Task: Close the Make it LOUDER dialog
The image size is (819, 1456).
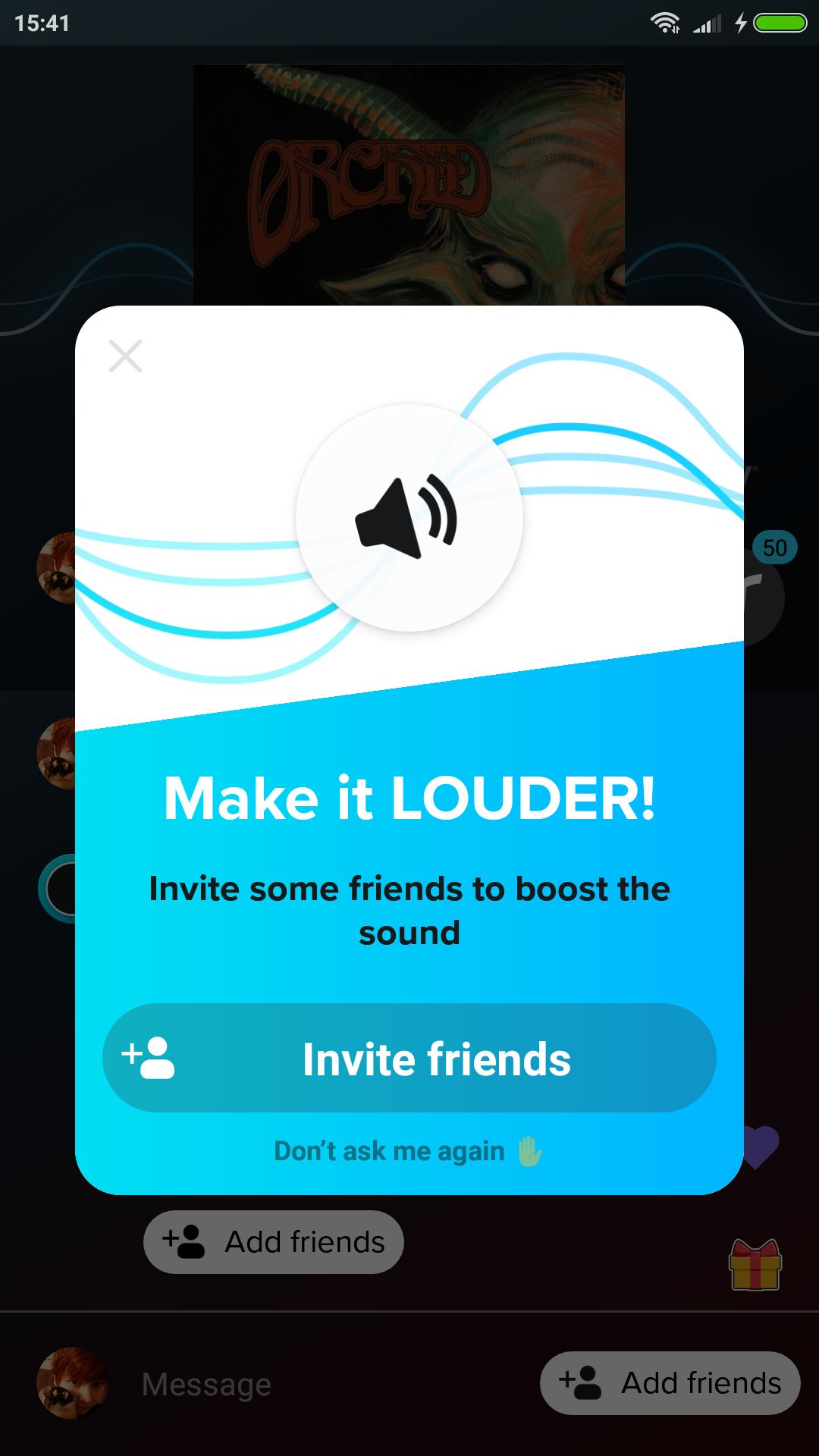Action: (x=126, y=356)
